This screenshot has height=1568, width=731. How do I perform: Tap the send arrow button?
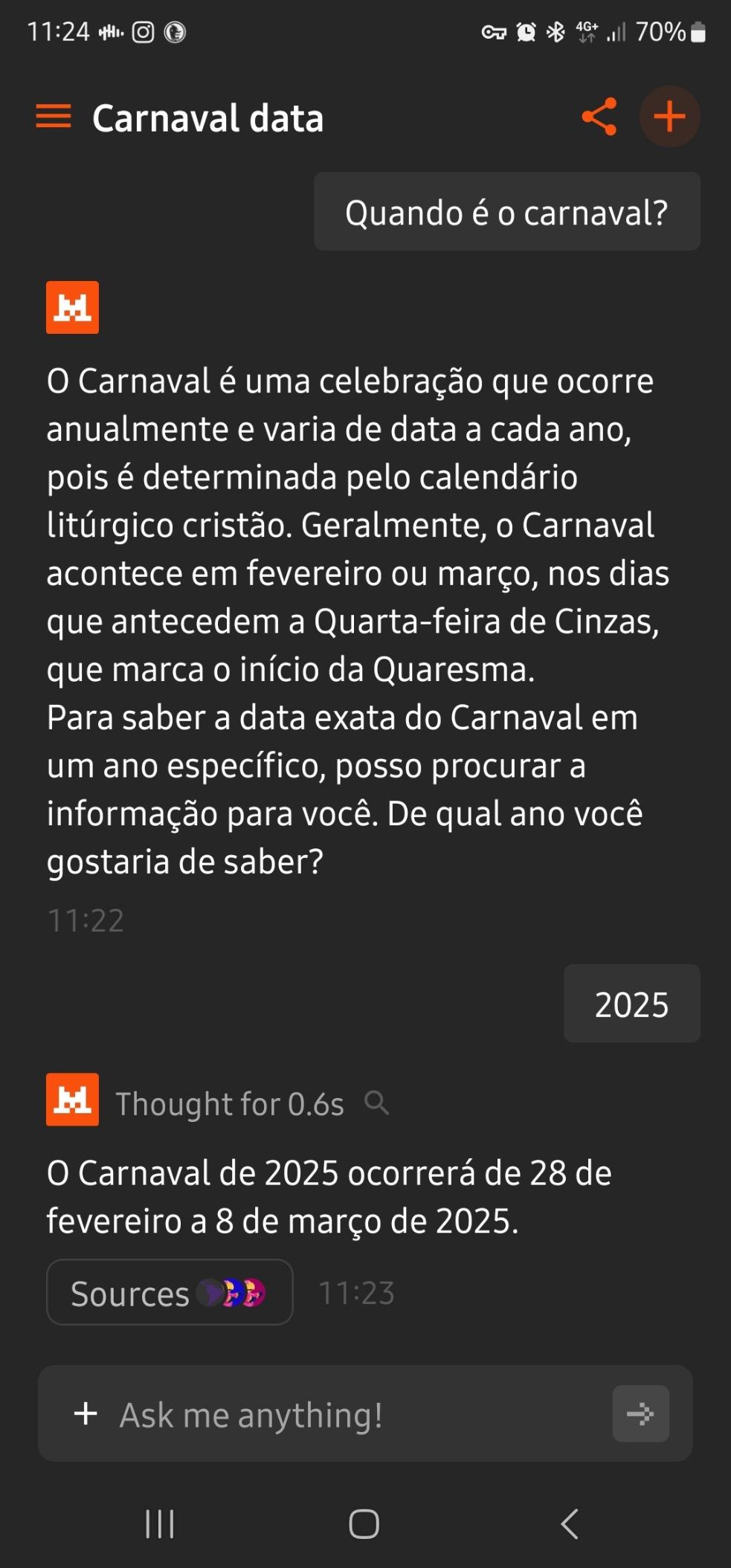coord(640,1413)
